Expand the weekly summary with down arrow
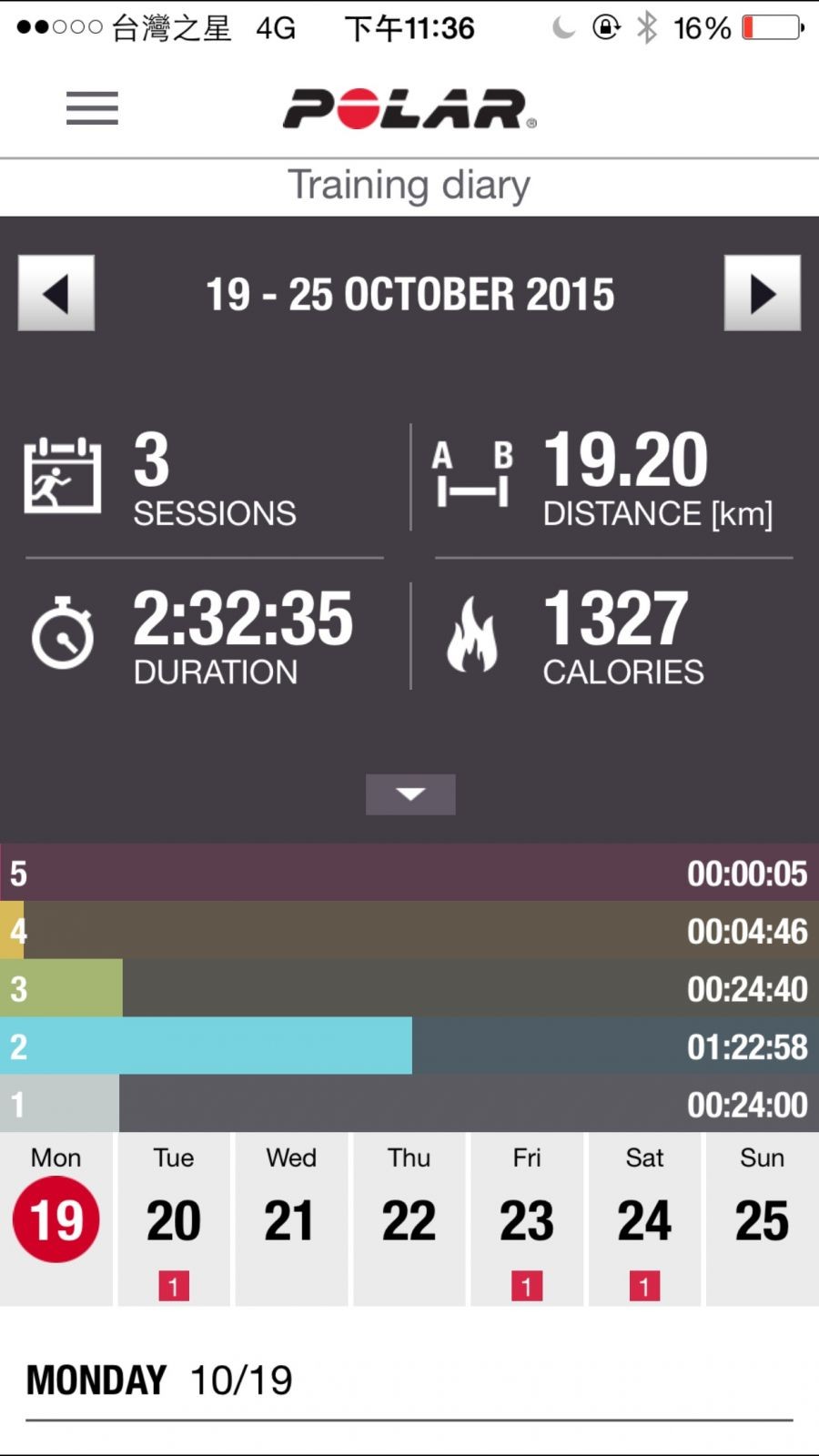The width and height of the screenshot is (819, 1456). (x=410, y=794)
